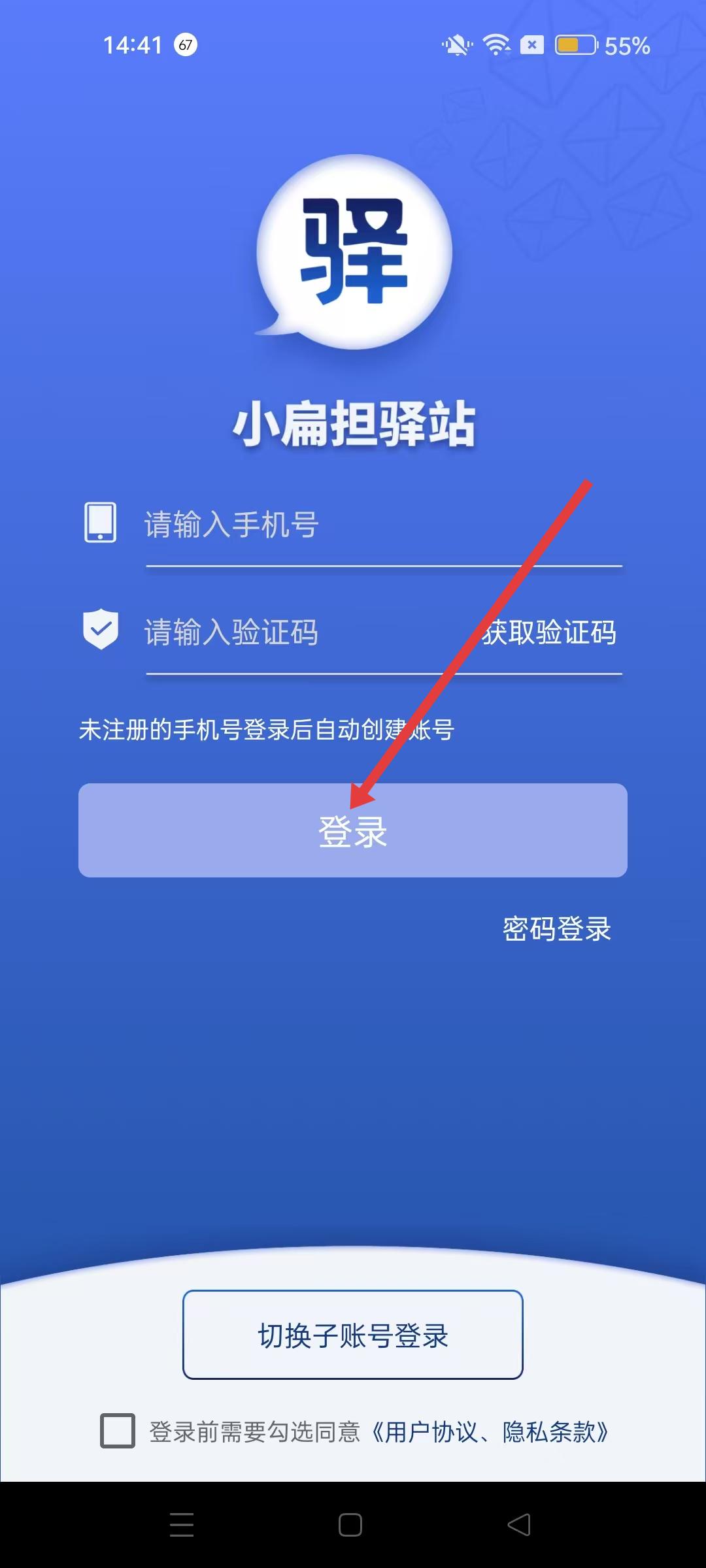
Task: Go back using the system back button
Action: coord(519,1525)
